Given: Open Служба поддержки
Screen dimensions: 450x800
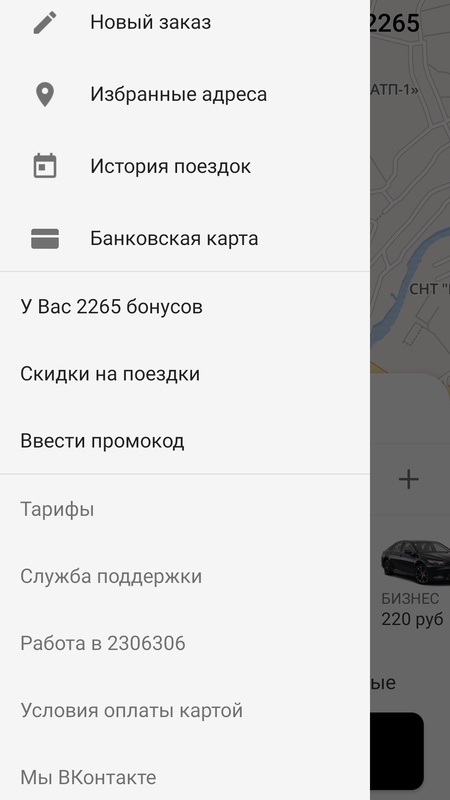Looking at the screenshot, I should (x=185, y=576).
